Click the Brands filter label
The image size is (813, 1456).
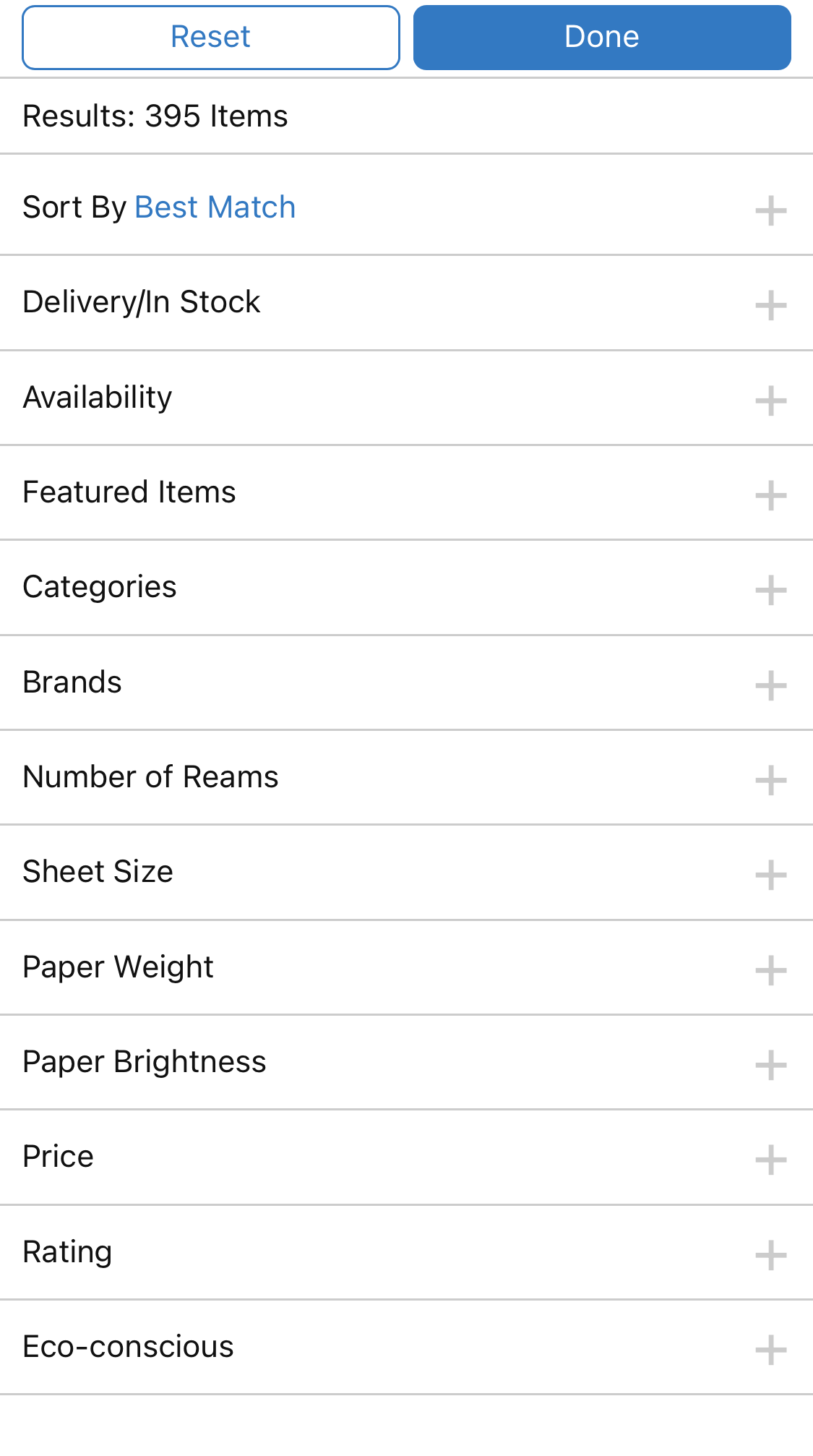pyautogui.click(x=72, y=682)
